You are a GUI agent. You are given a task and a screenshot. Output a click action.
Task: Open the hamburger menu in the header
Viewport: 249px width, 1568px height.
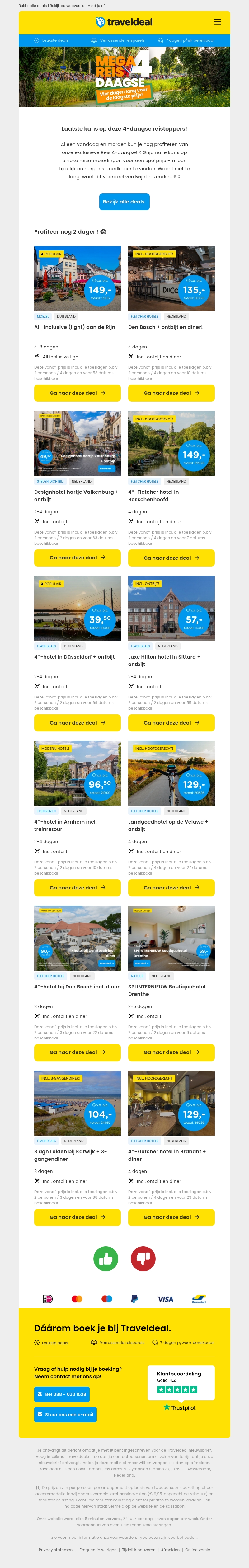click(x=217, y=22)
